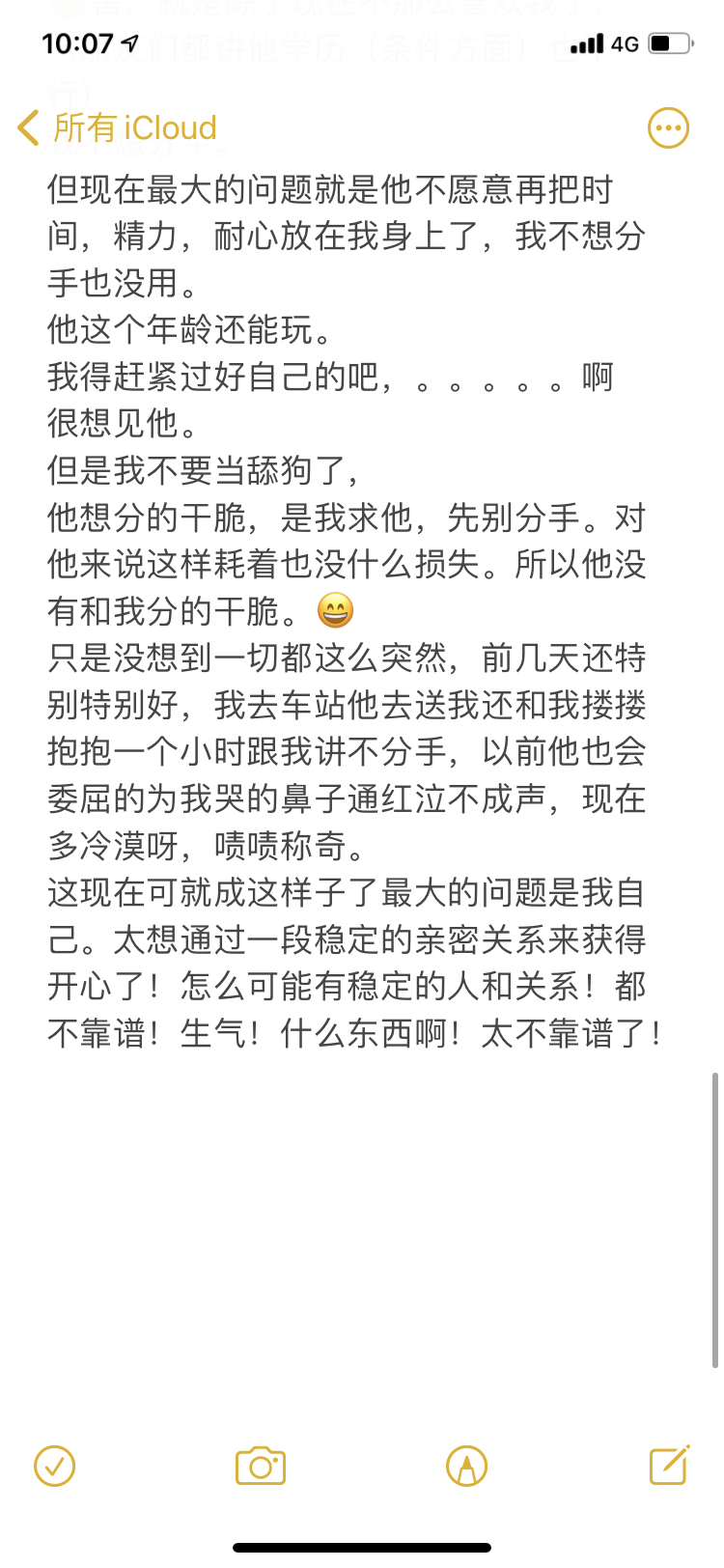Compose a new note
This screenshot has height=1568, width=724.
pyautogui.click(x=669, y=1465)
